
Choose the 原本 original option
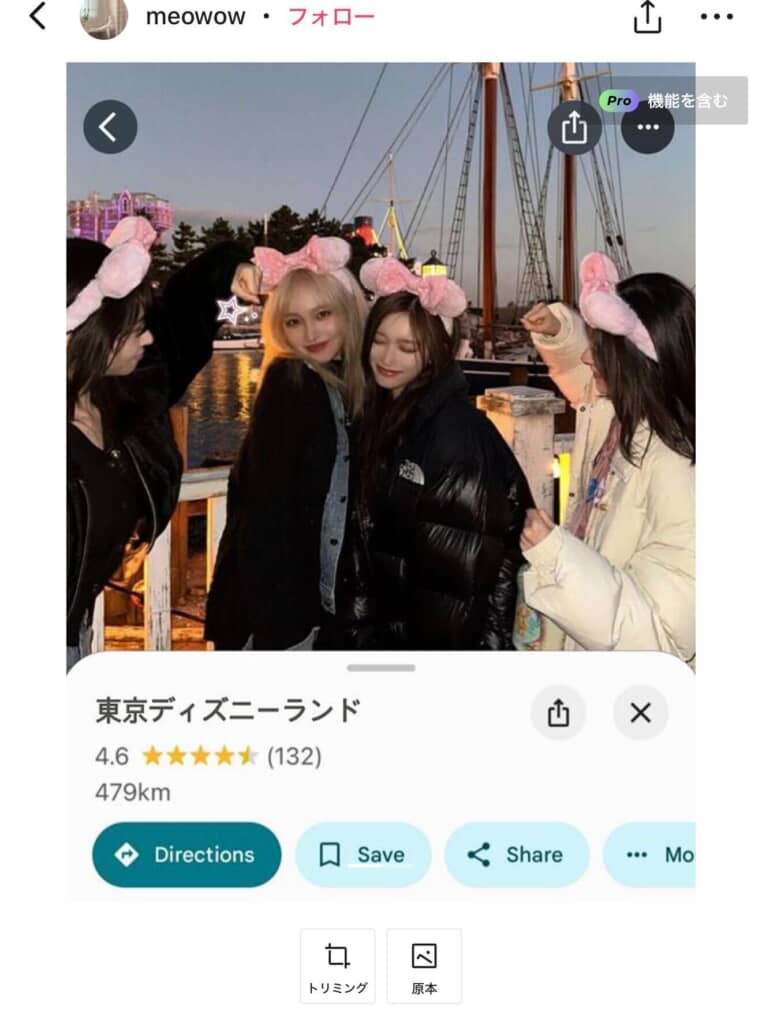[x=424, y=965]
